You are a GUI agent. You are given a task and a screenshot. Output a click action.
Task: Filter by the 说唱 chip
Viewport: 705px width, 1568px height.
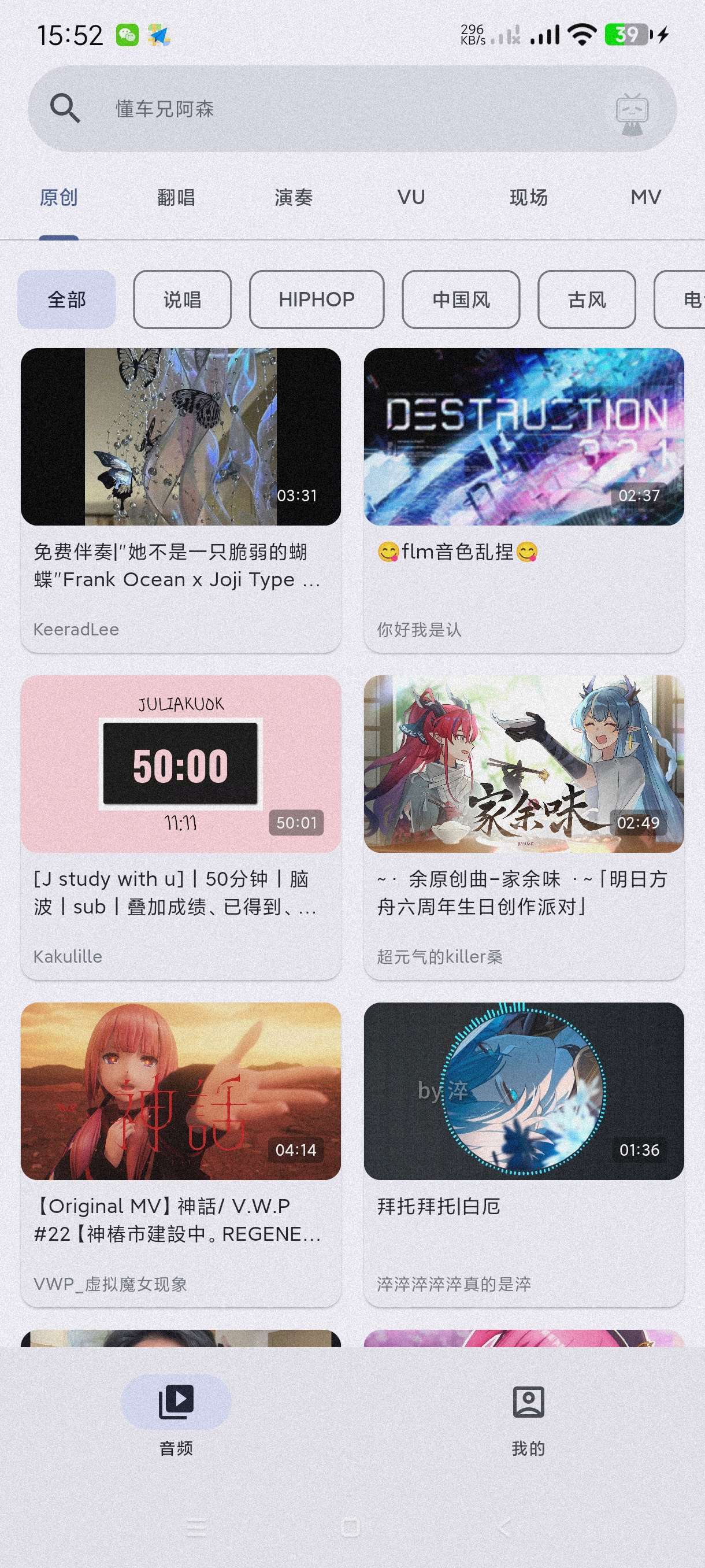coord(182,299)
